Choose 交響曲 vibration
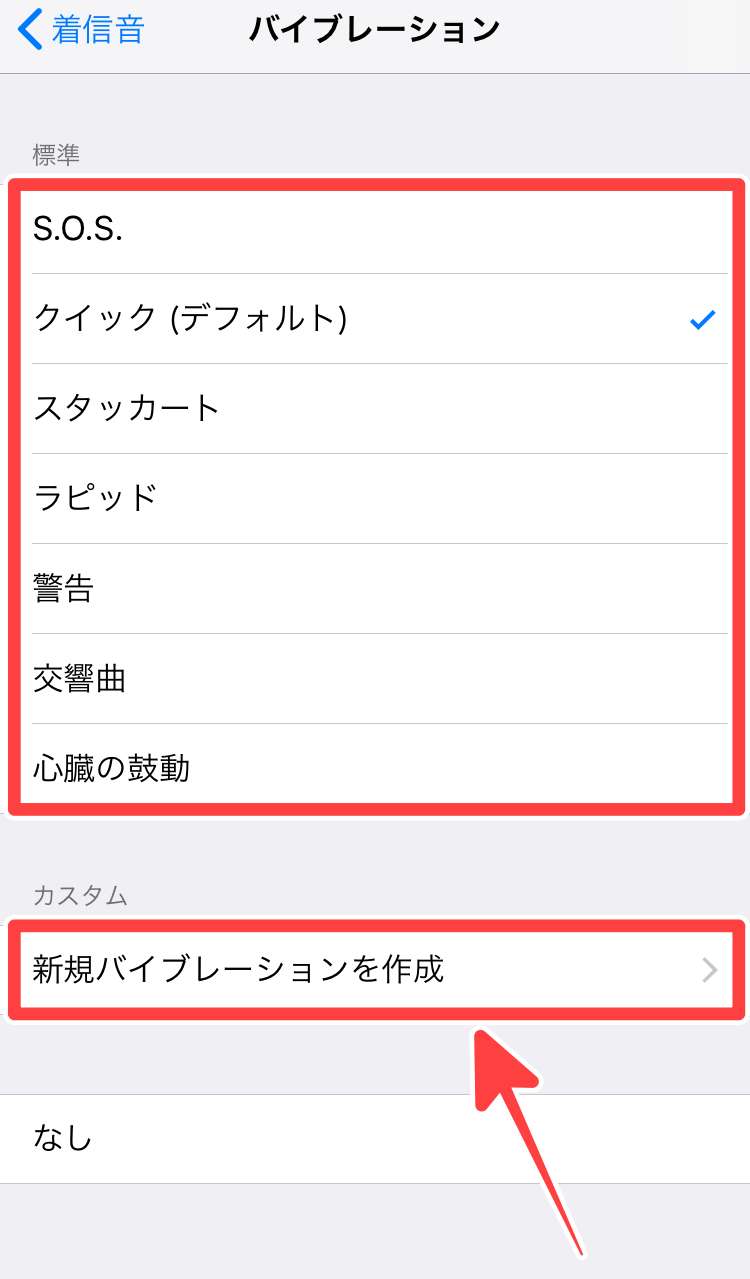 point(375,678)
